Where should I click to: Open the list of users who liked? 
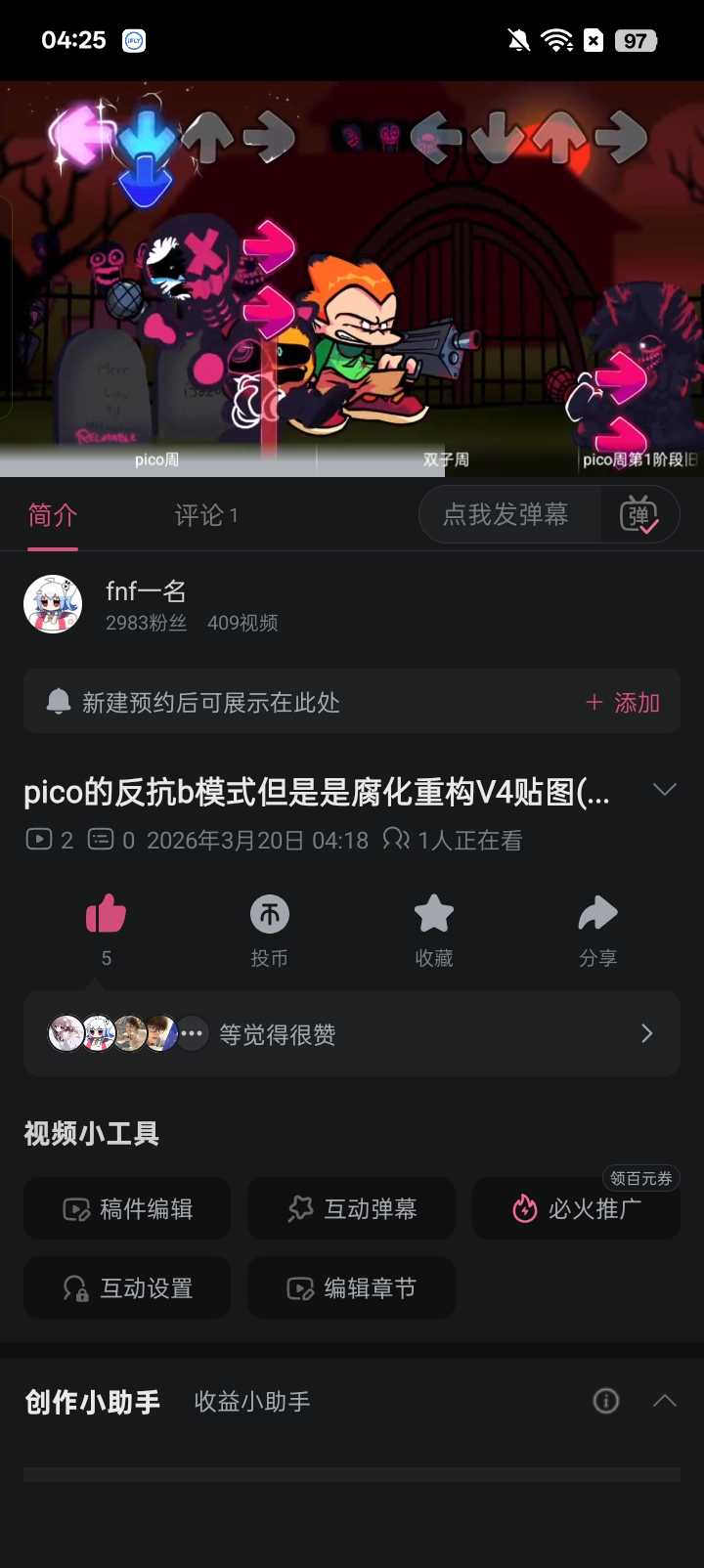click(x=352, y=1034)
